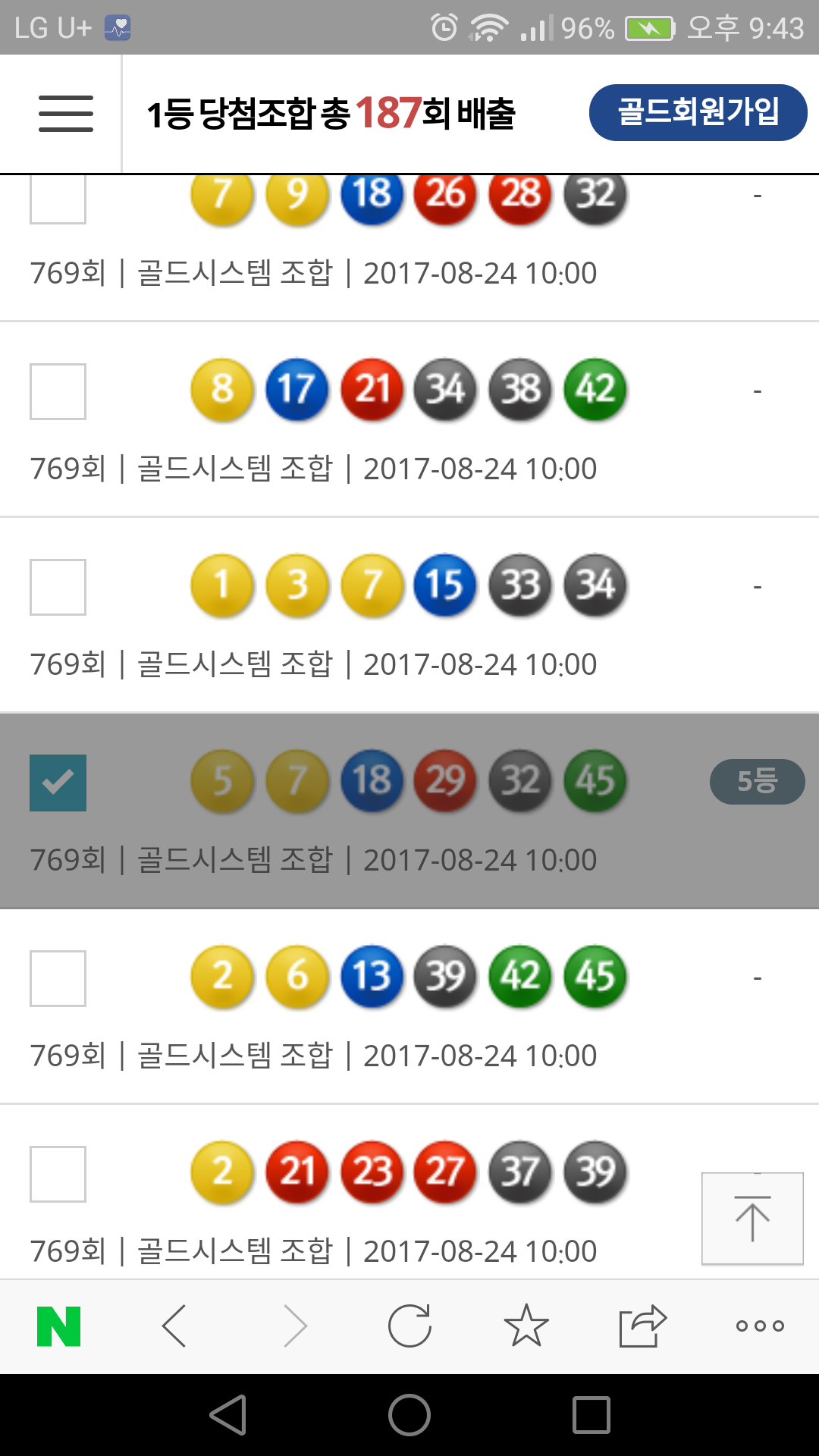This screenshot has height=1456, width=819.
Task: Open the Naver home N icon
Action: pyautogui.click(x=58, y=1326)
